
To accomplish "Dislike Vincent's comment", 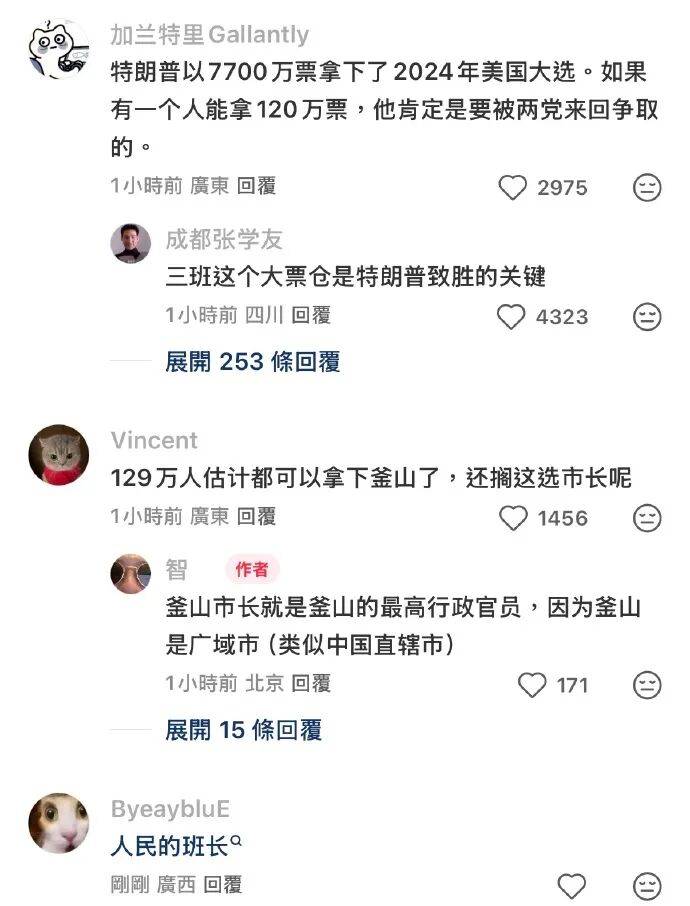I will tap(648, 518).
